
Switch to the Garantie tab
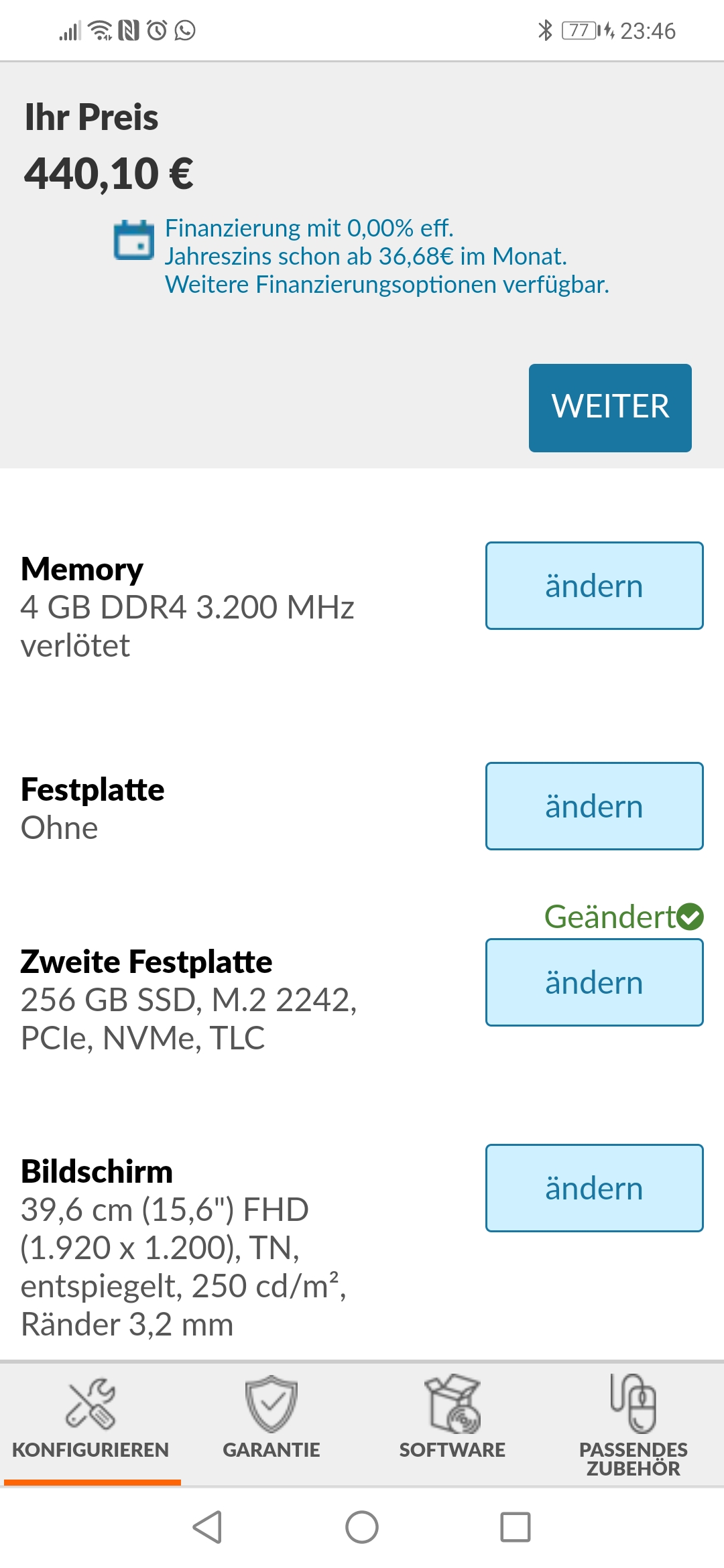tap(271, 1420)
